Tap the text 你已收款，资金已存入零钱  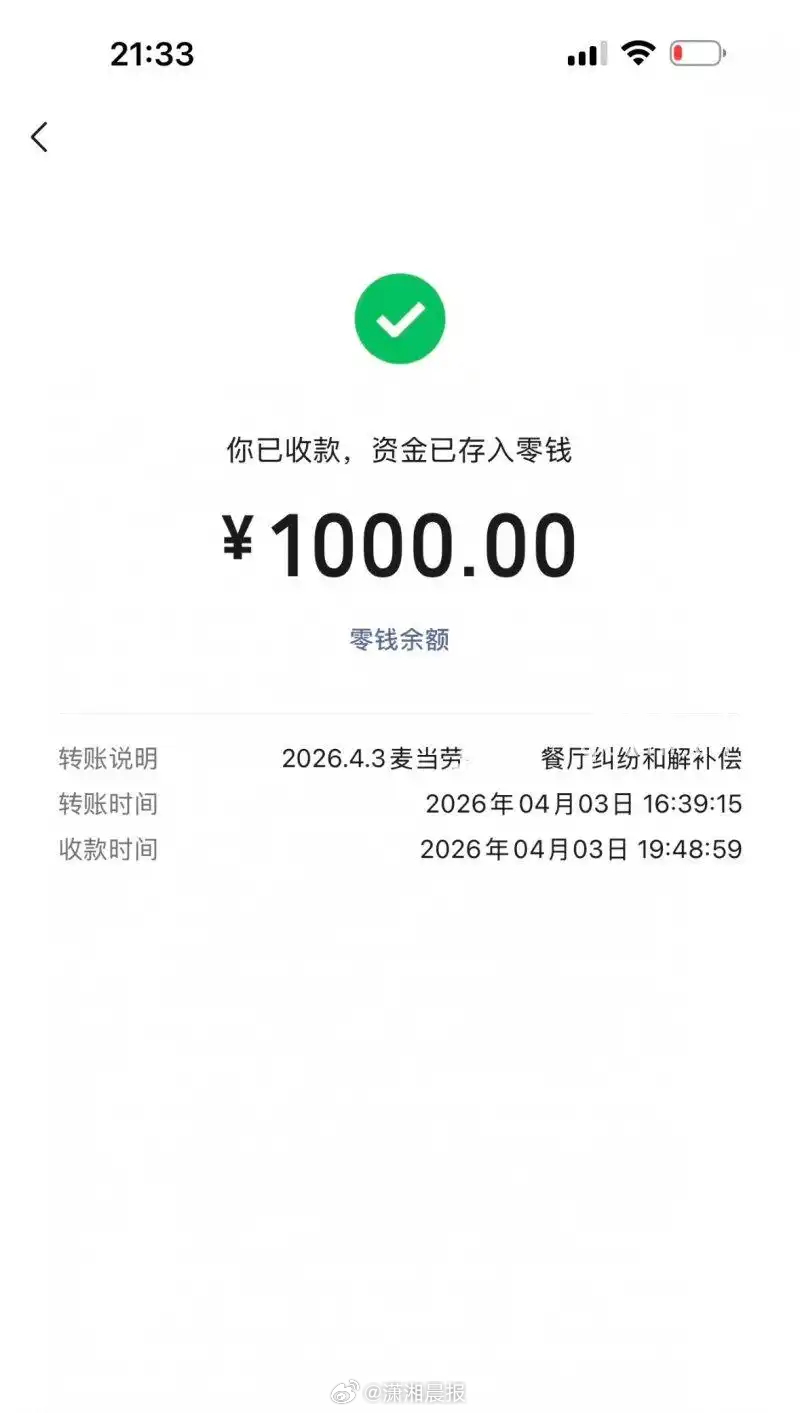point(400,451)
